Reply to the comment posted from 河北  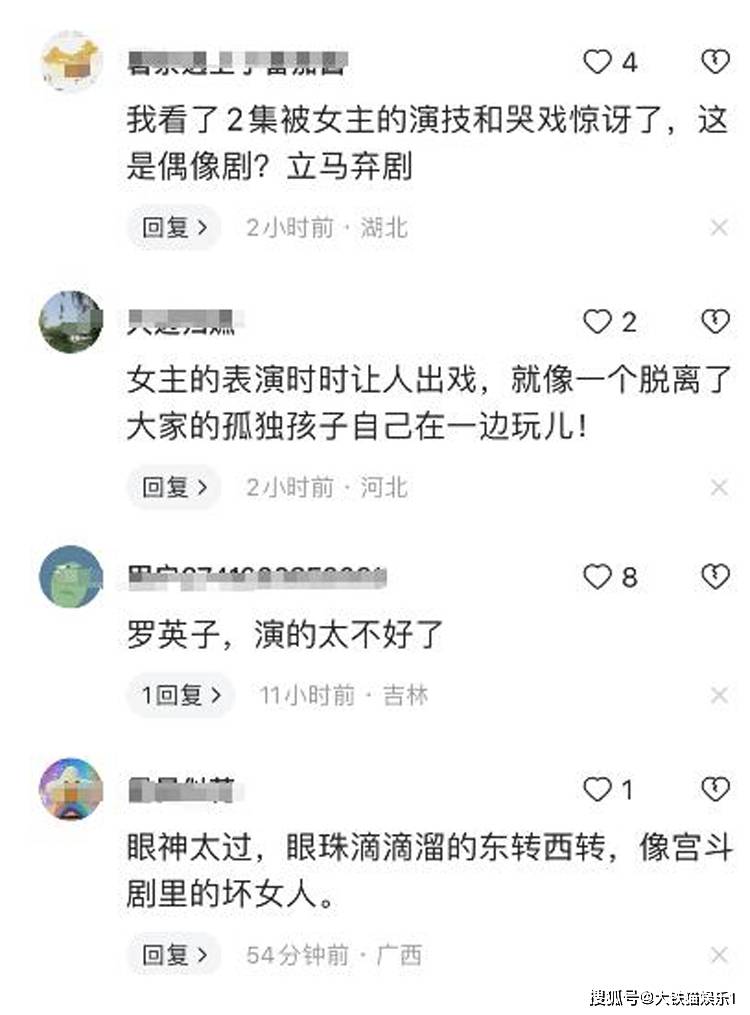point(173,487)
